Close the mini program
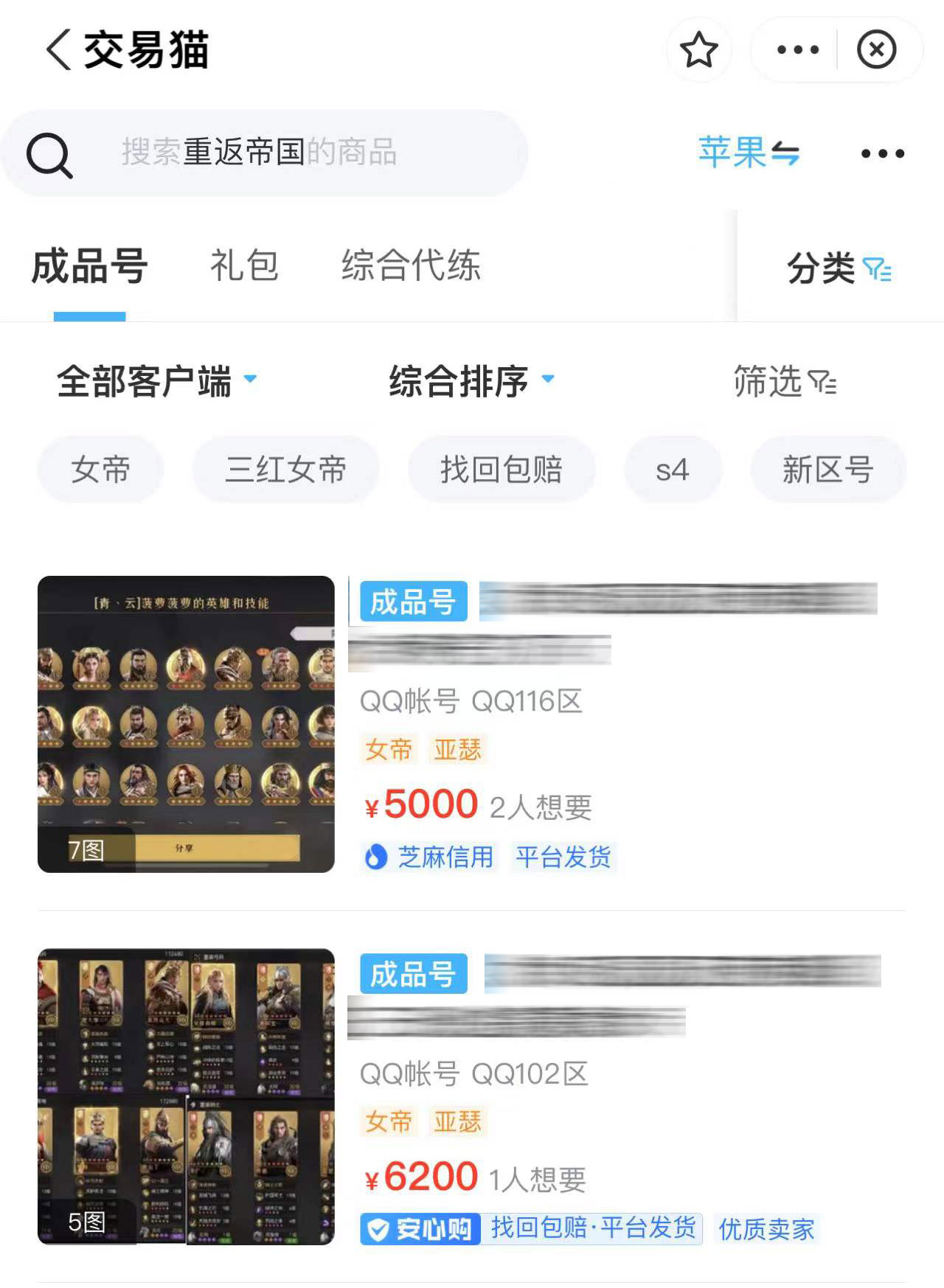 click(x=876, y=50)
